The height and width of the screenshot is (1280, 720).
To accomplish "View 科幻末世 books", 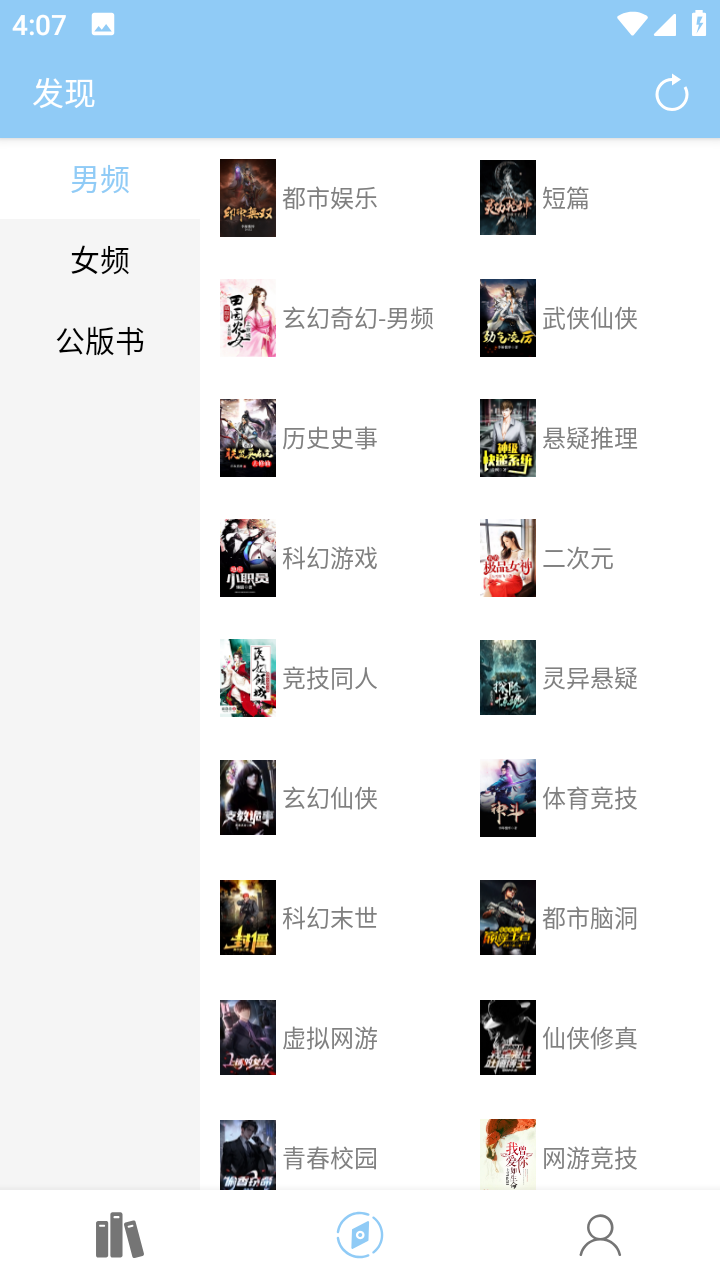I will tap(329, 918).
